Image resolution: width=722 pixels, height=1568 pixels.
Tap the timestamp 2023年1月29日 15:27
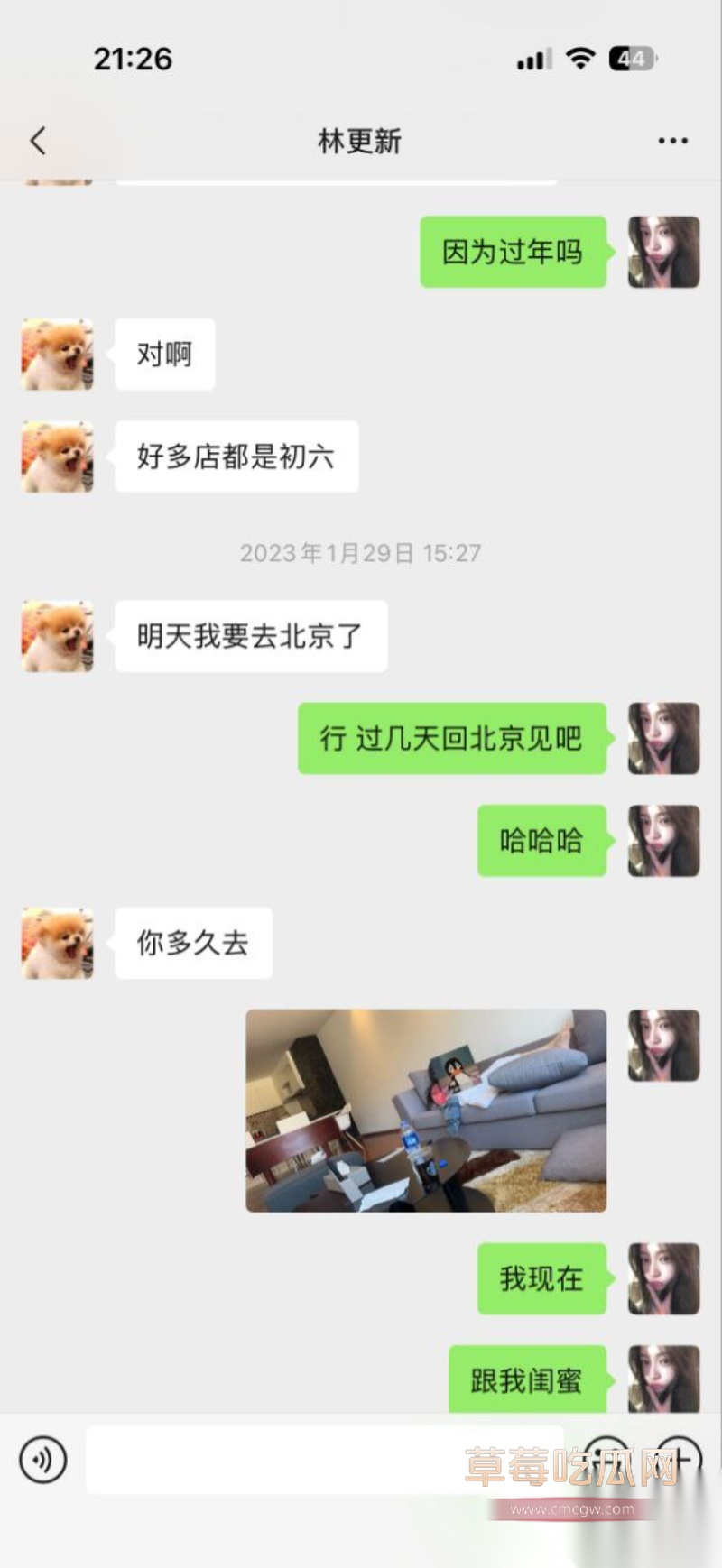pos(359,552)
